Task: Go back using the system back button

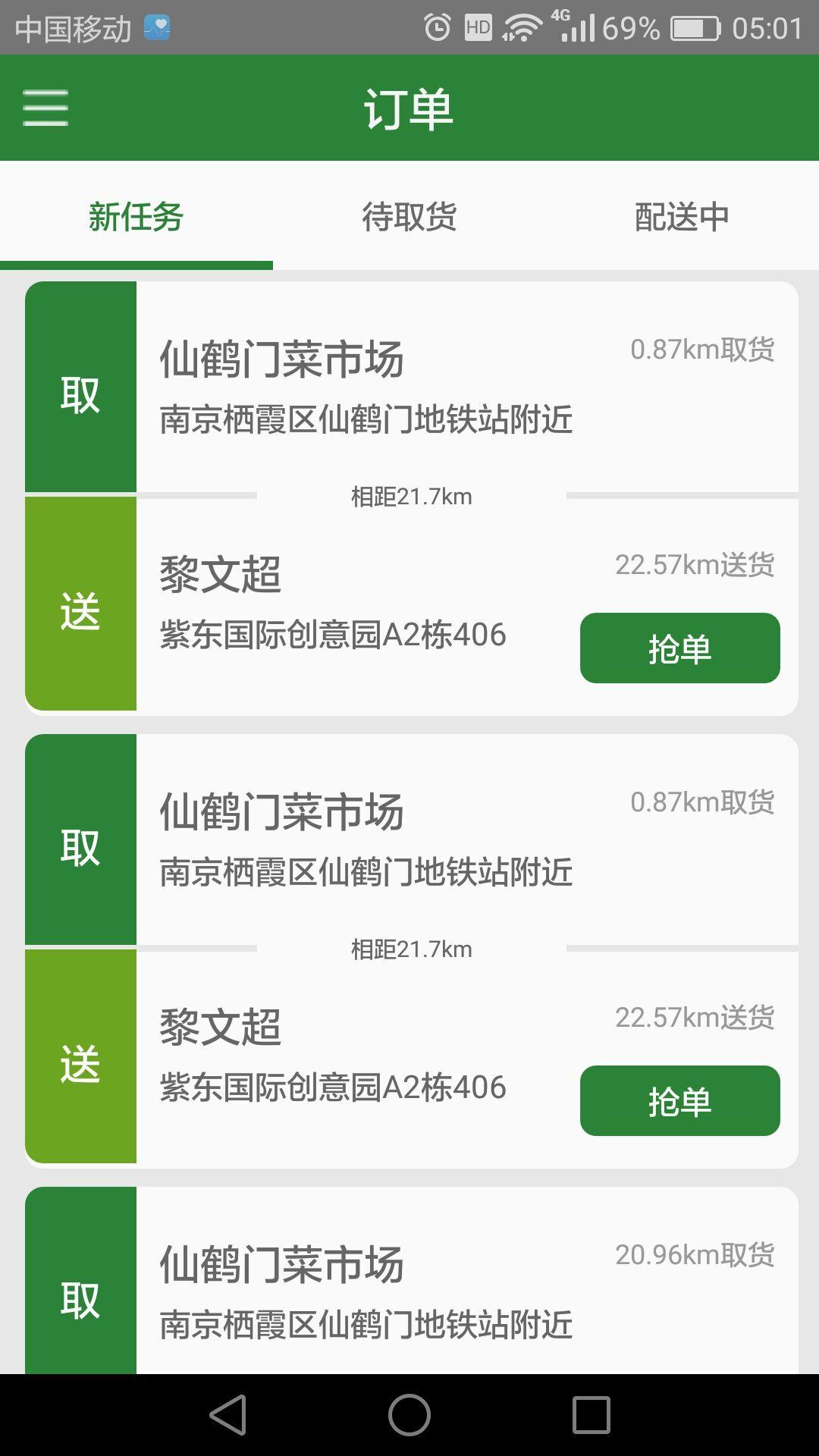Action: pos(228,1415)
